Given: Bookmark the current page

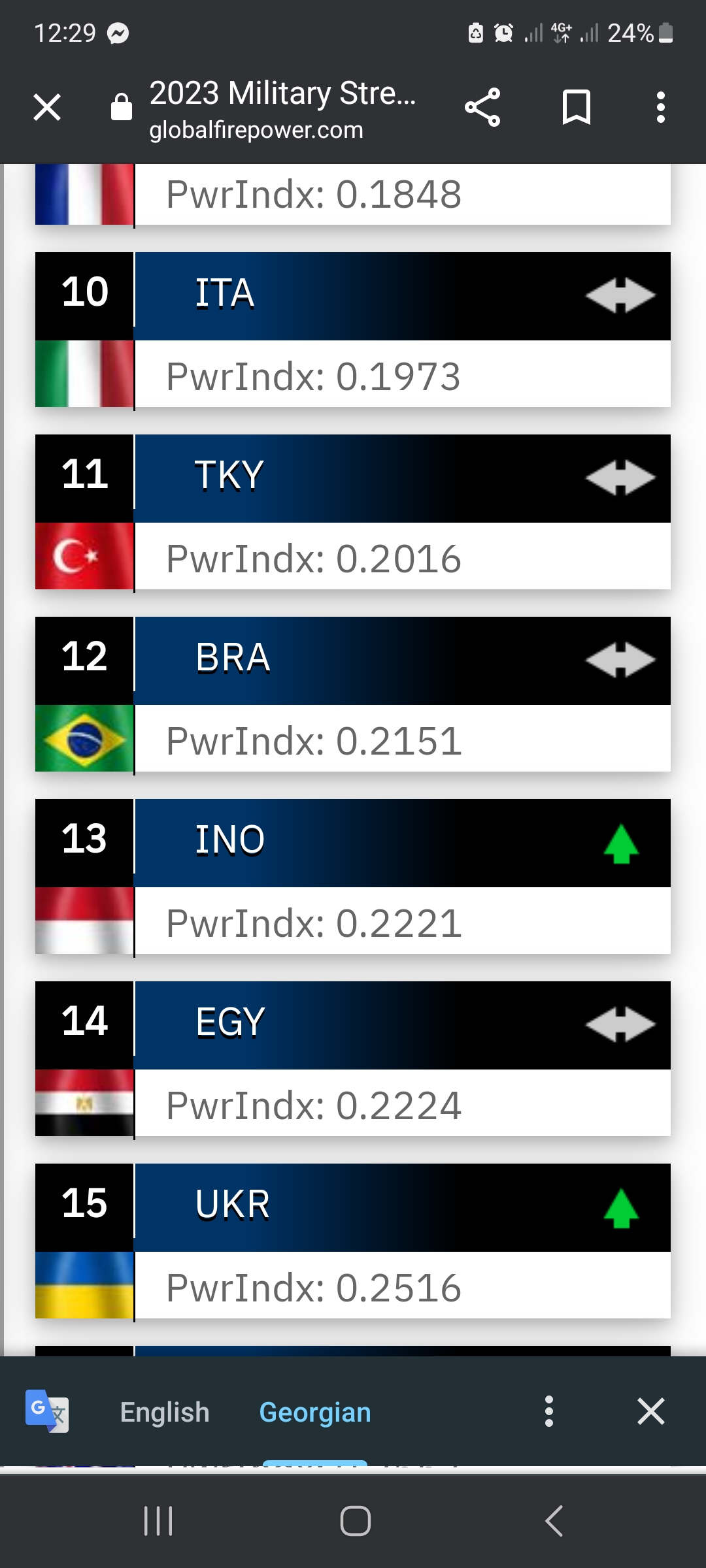Looking at the screenshot, I should tap(576, 107).
